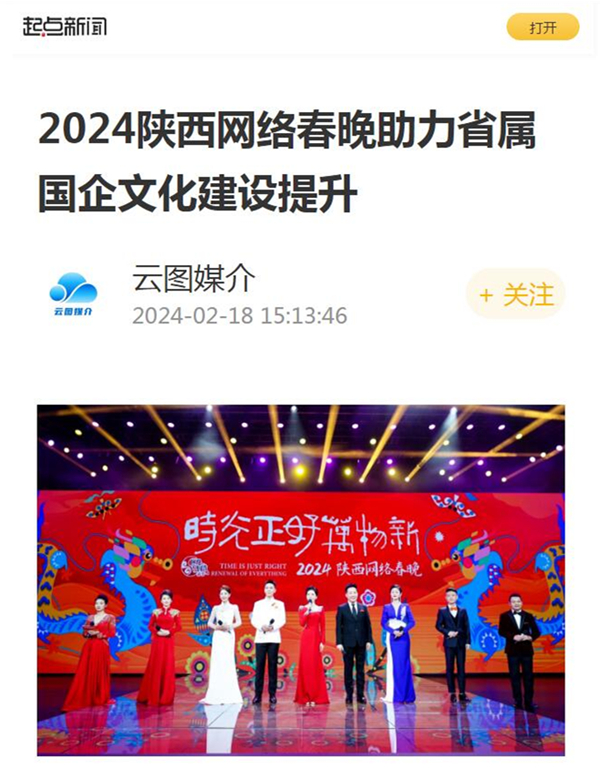The height and width of the screenshot is (768, 600).
Task: Open the 云图媒介 author profile
Action: click(194, 278)
